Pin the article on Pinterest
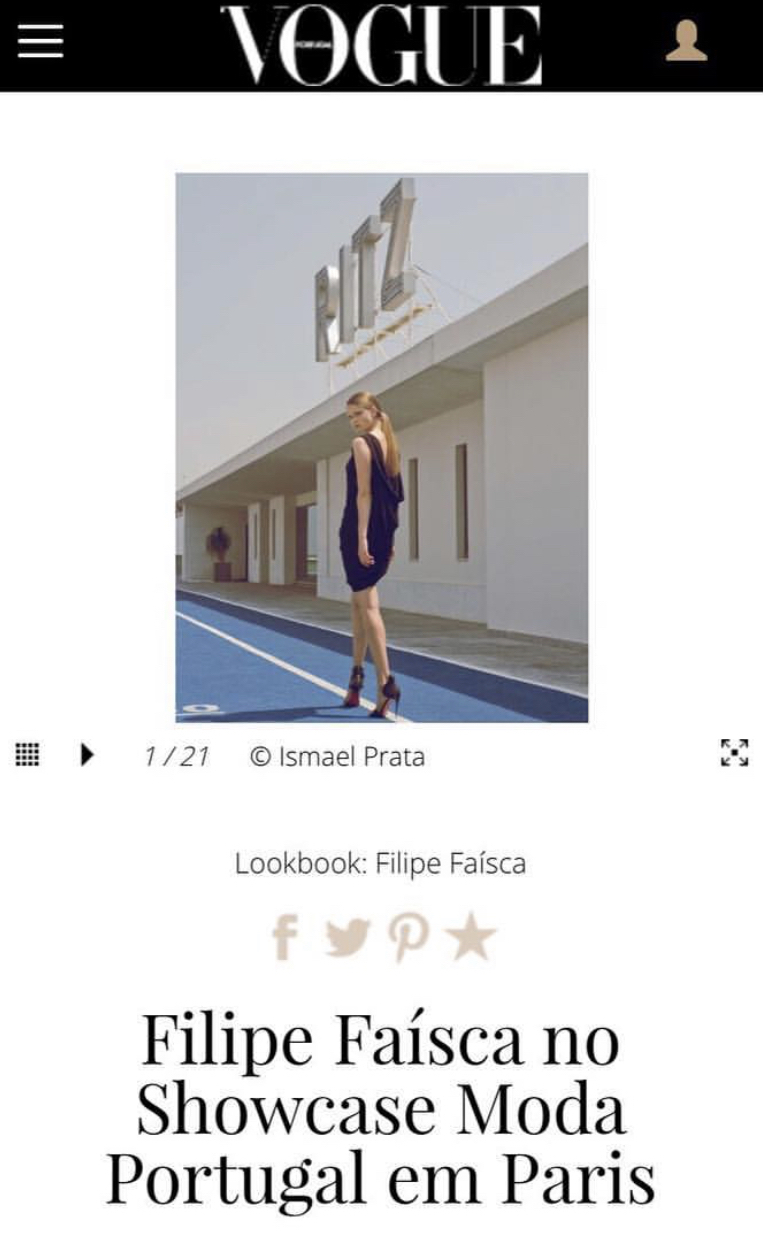 (409, 937)
